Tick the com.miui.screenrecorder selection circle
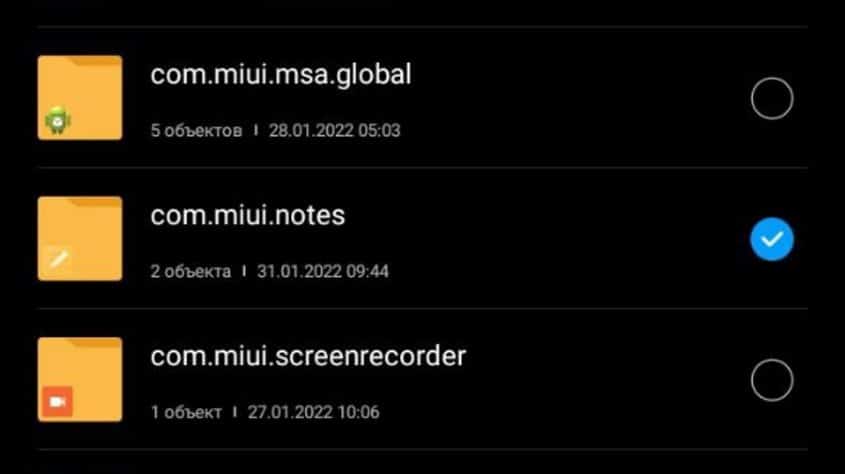Screen dimensions: 845x474 771,380
